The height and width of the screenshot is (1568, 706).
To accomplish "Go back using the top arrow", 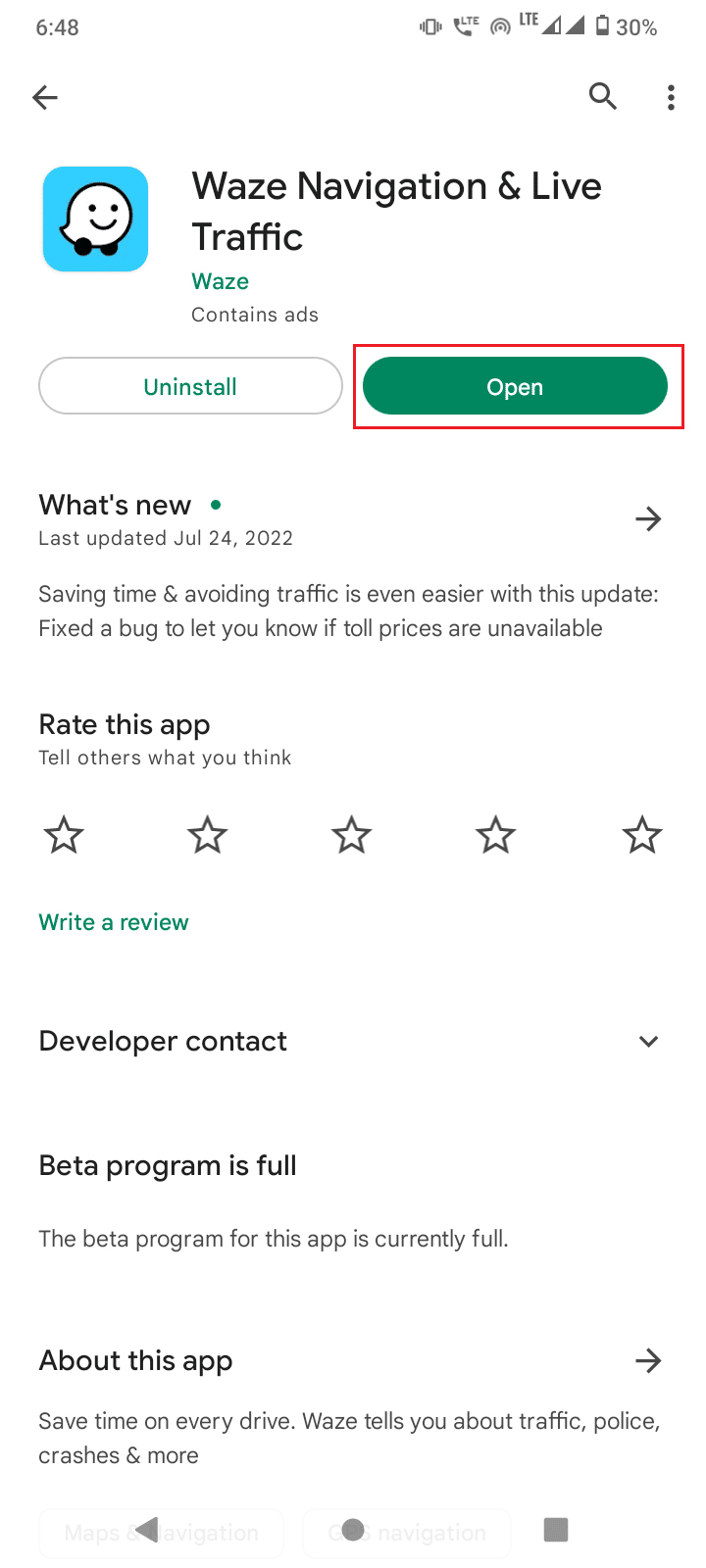I will click(45, 97).
